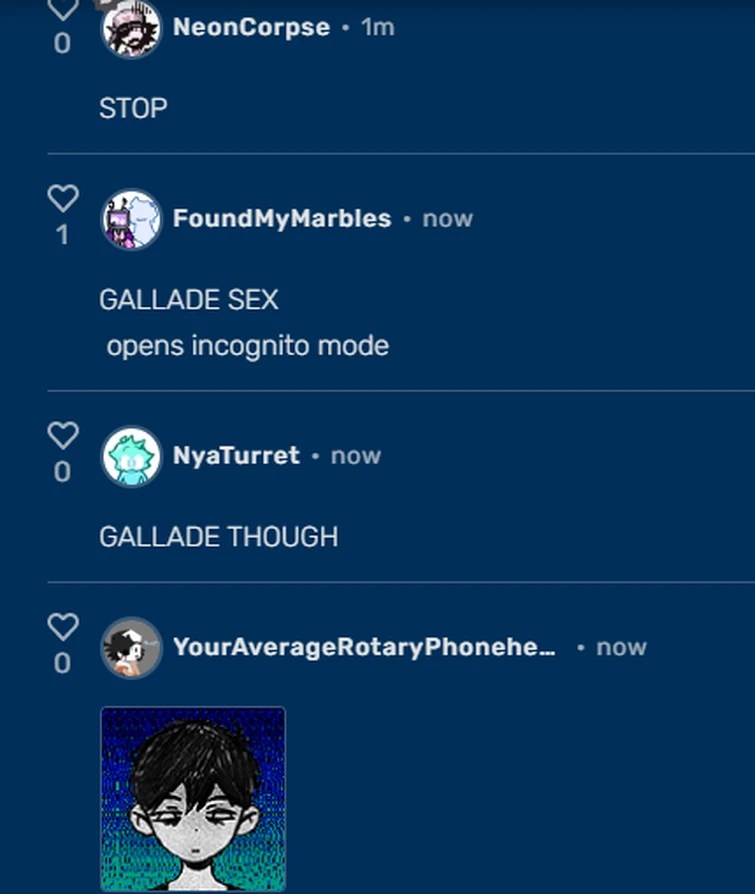The image size is (755, 894).
Task: Tap the username FoundMyMarbles
Action: click(x=282, y=218)
